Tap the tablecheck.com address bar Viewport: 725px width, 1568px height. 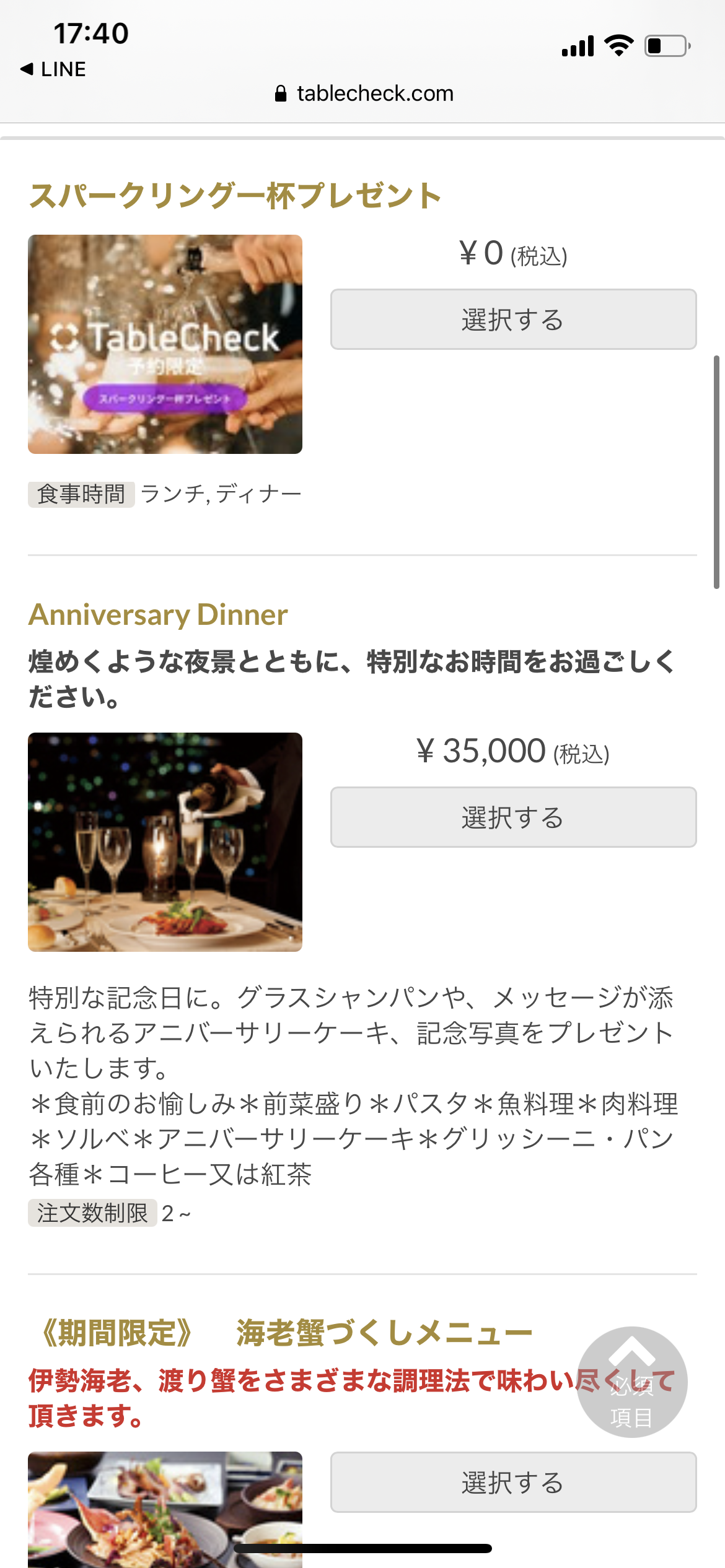[364, 94]
